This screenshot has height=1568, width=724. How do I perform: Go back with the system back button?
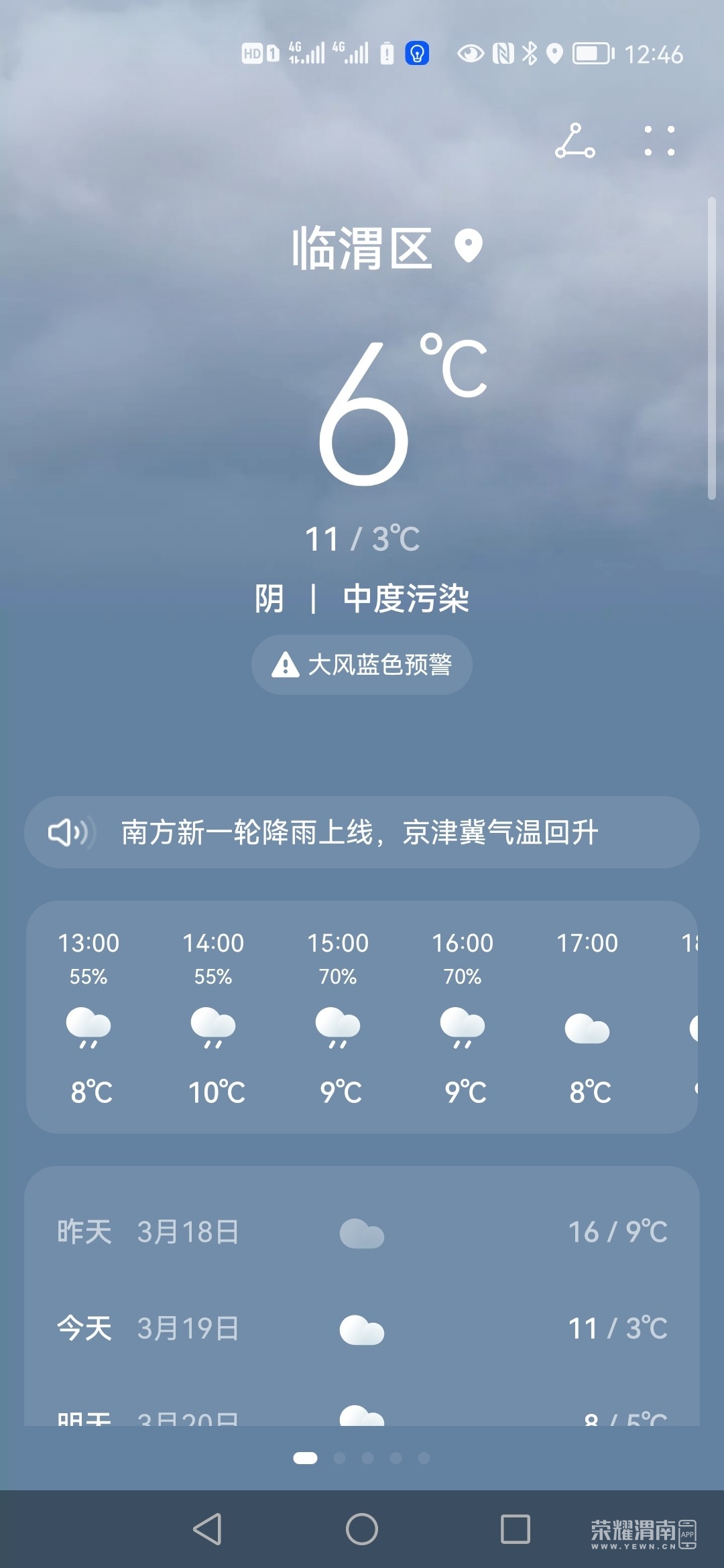click(x=207, y=1529)
